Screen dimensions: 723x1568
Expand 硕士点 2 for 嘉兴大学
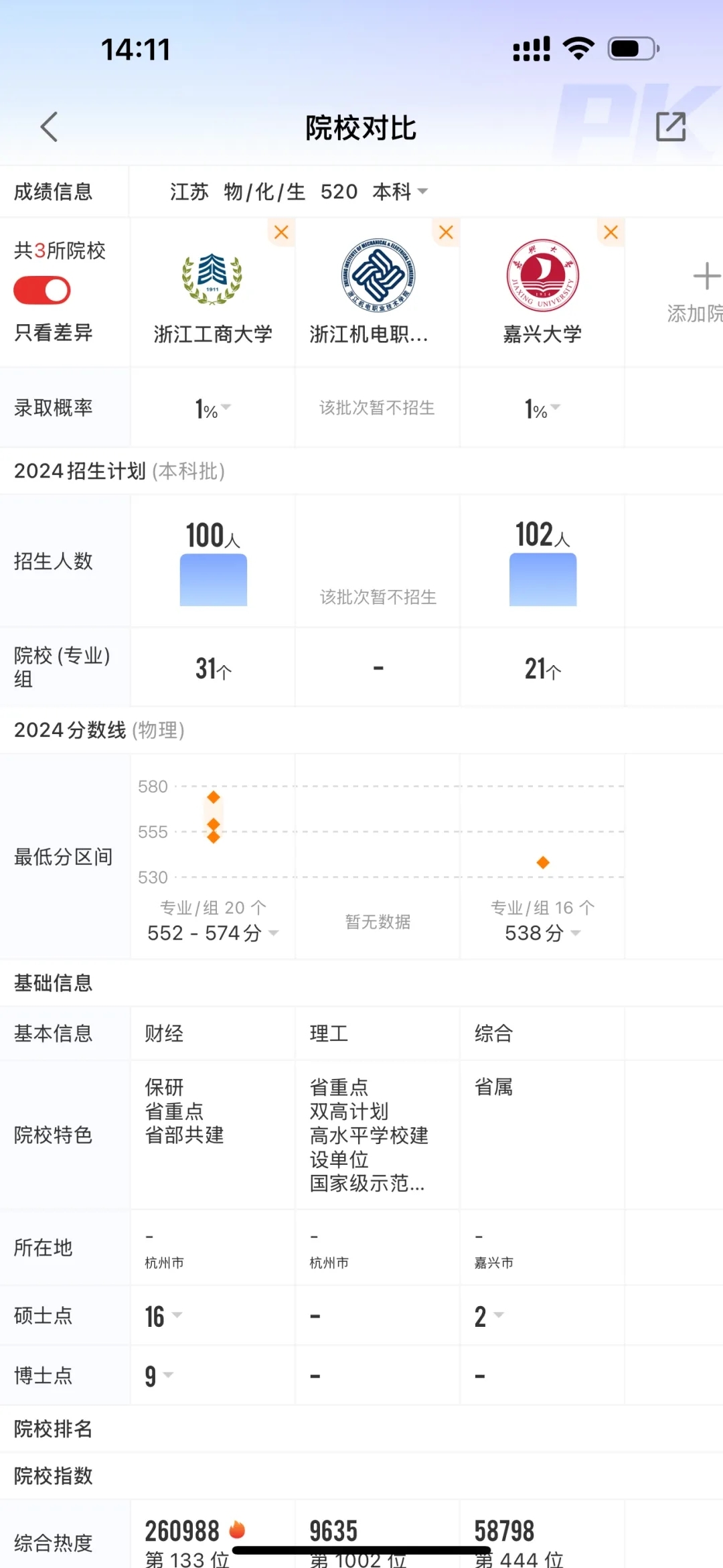point(489,1316)
